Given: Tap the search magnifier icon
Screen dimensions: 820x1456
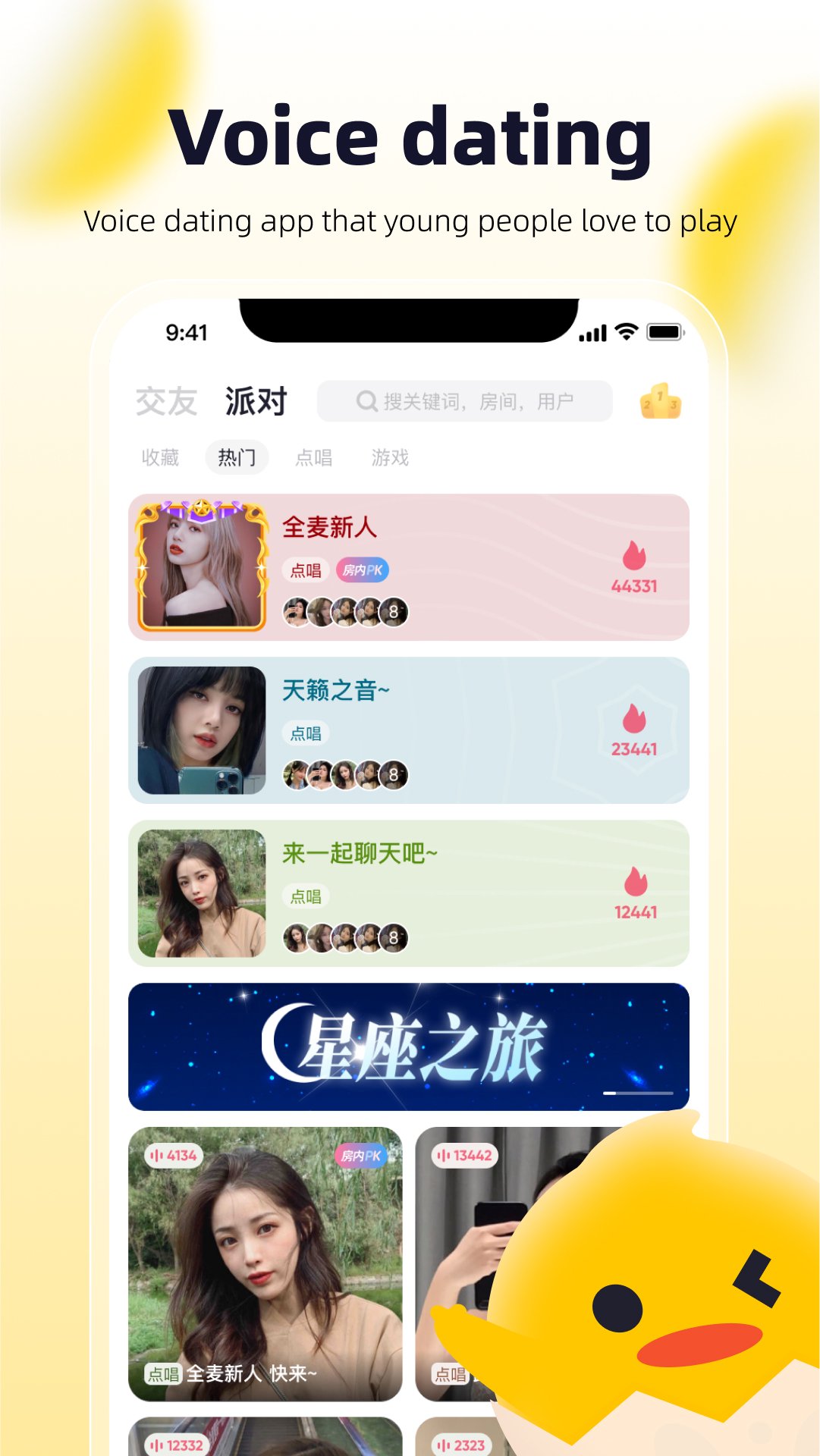Looking at the screenshot, I should (367, 400).
